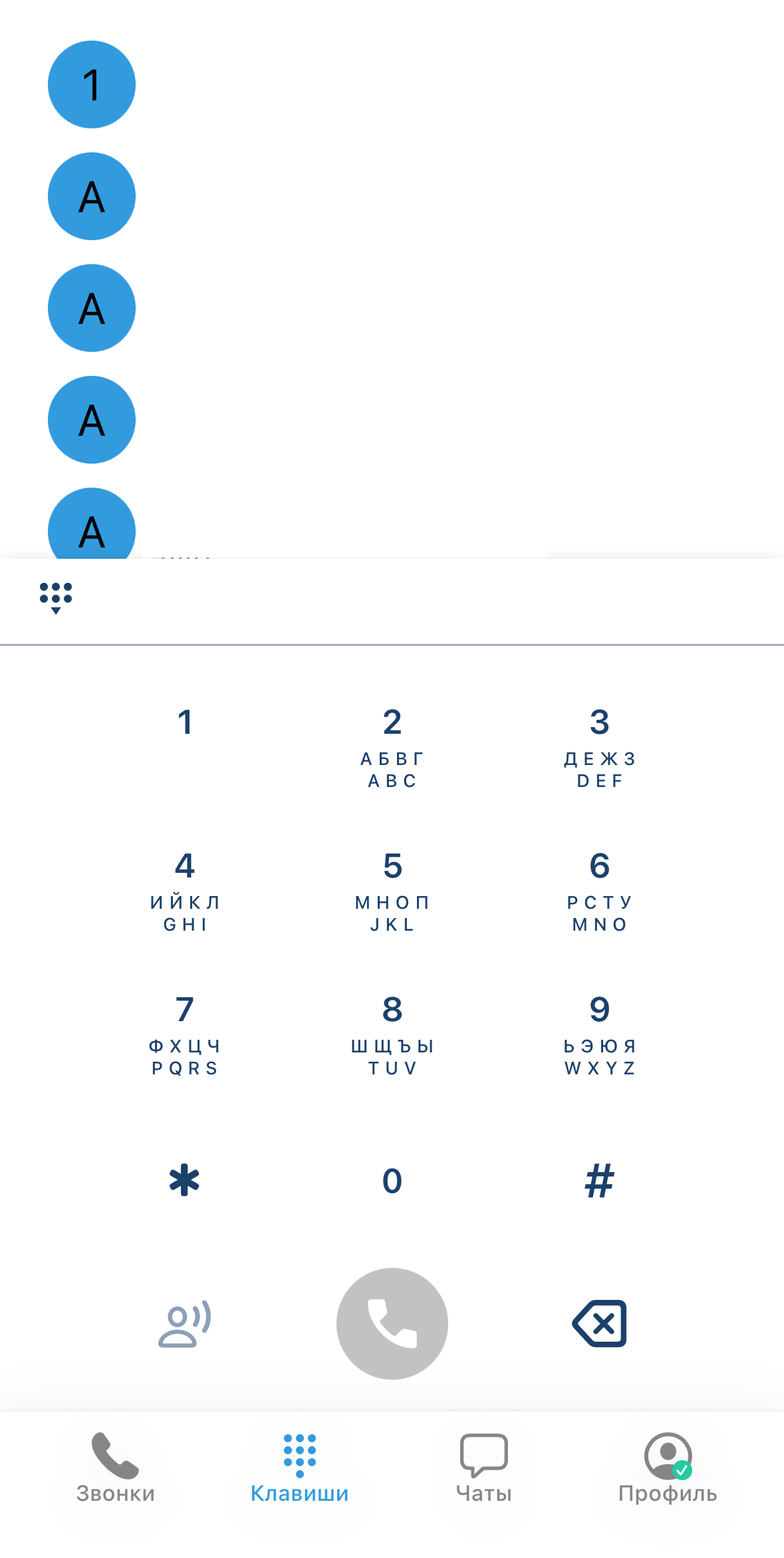The image size is (784, 1558).
Task: Enter the hash symbol key
Action: coord(599,1181)
